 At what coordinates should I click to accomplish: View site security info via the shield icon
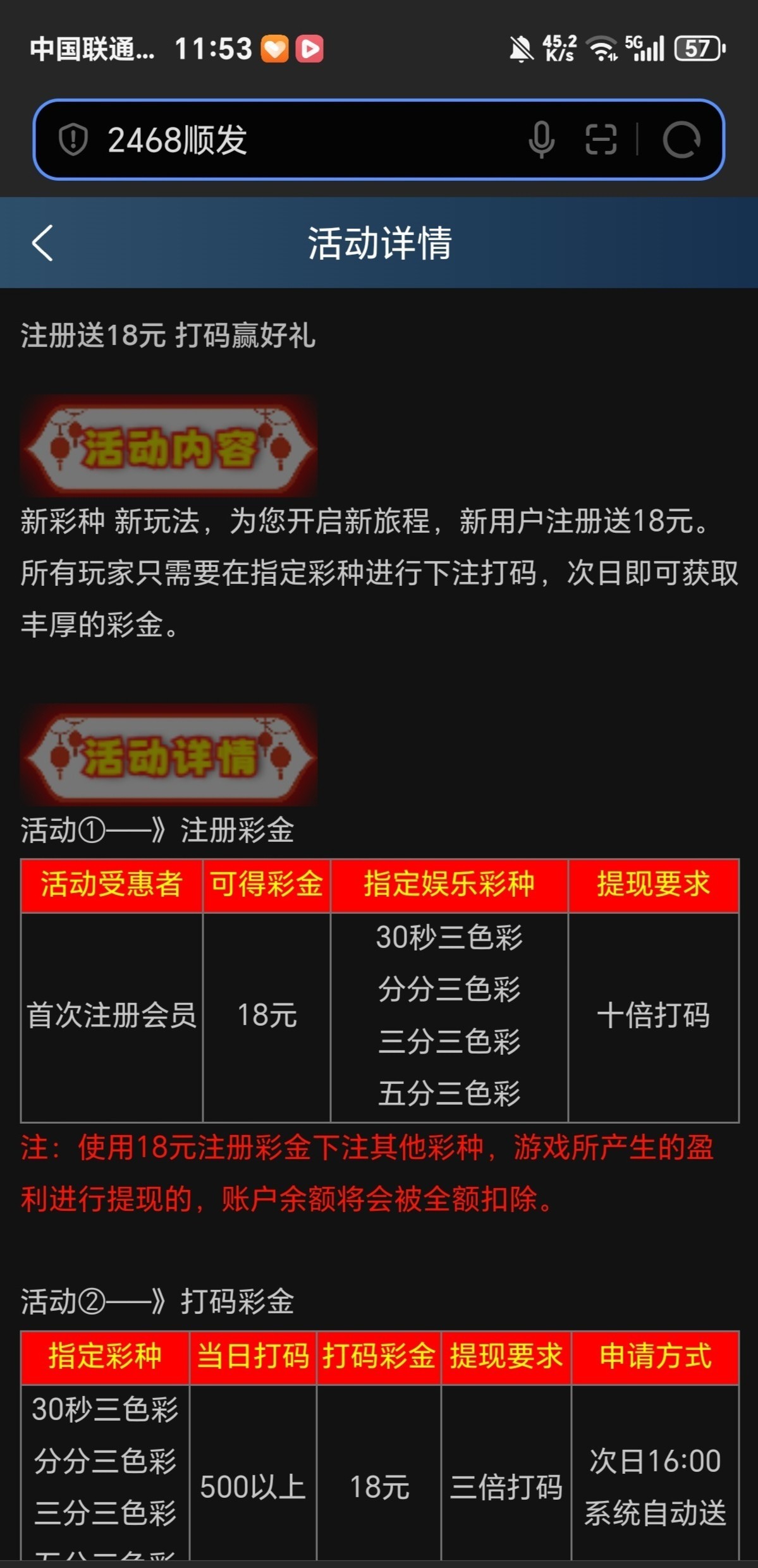pos(73,140)
